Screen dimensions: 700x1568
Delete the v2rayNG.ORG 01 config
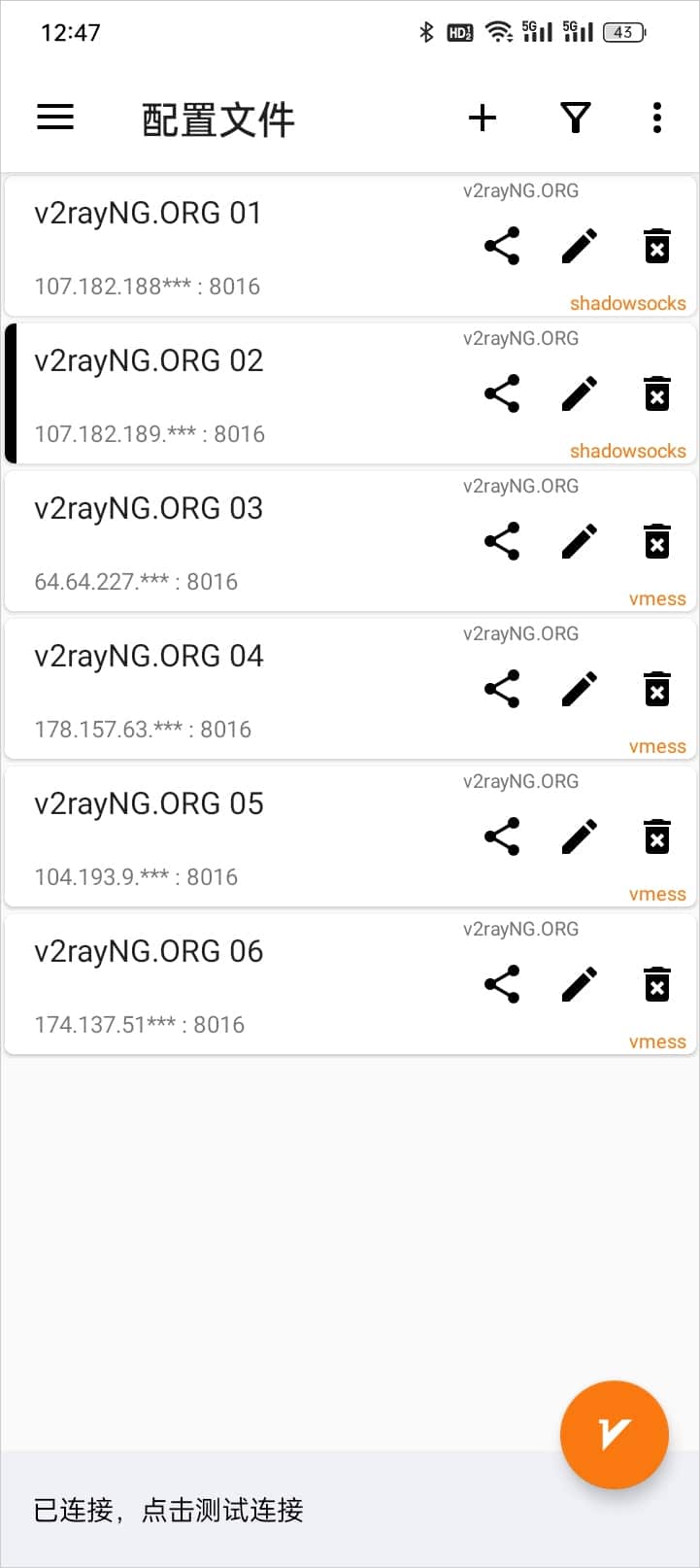coord(657,246)
